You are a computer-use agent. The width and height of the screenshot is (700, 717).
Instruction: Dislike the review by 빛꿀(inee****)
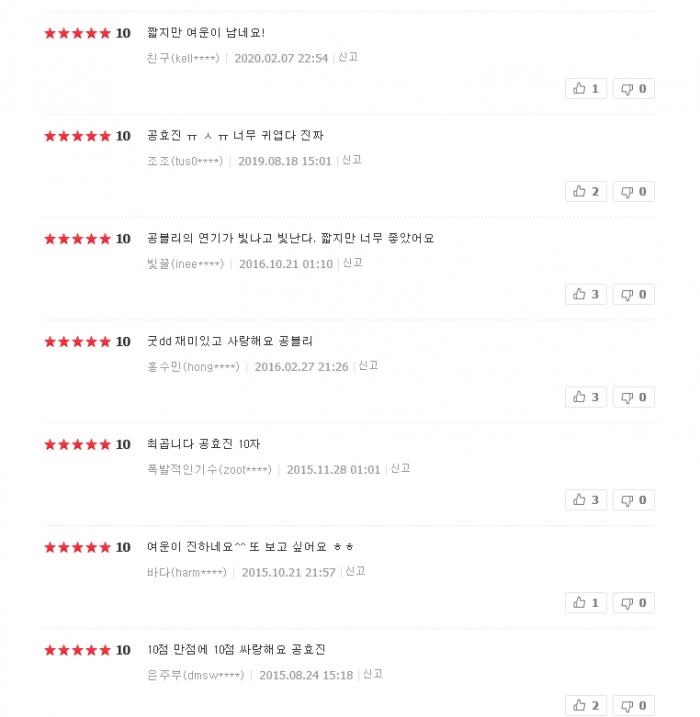click(633, 294)
